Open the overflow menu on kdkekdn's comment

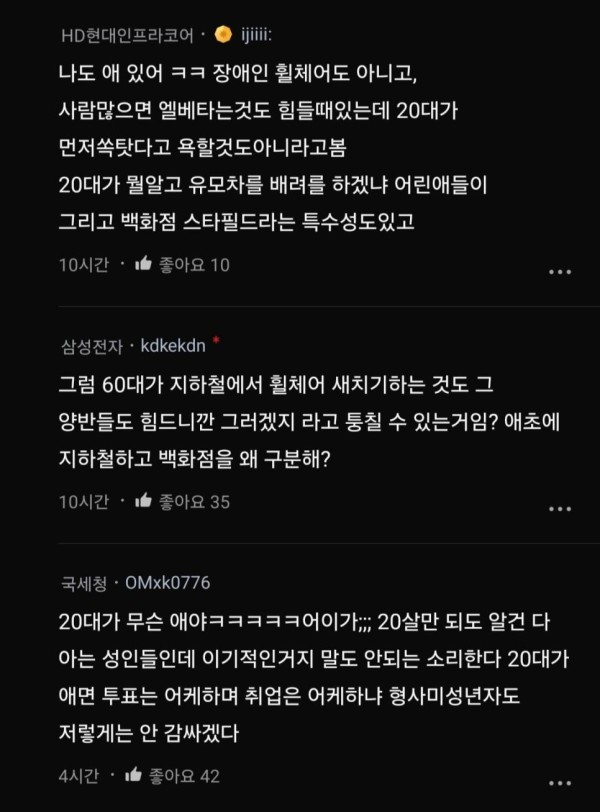[x=560, y=506]
